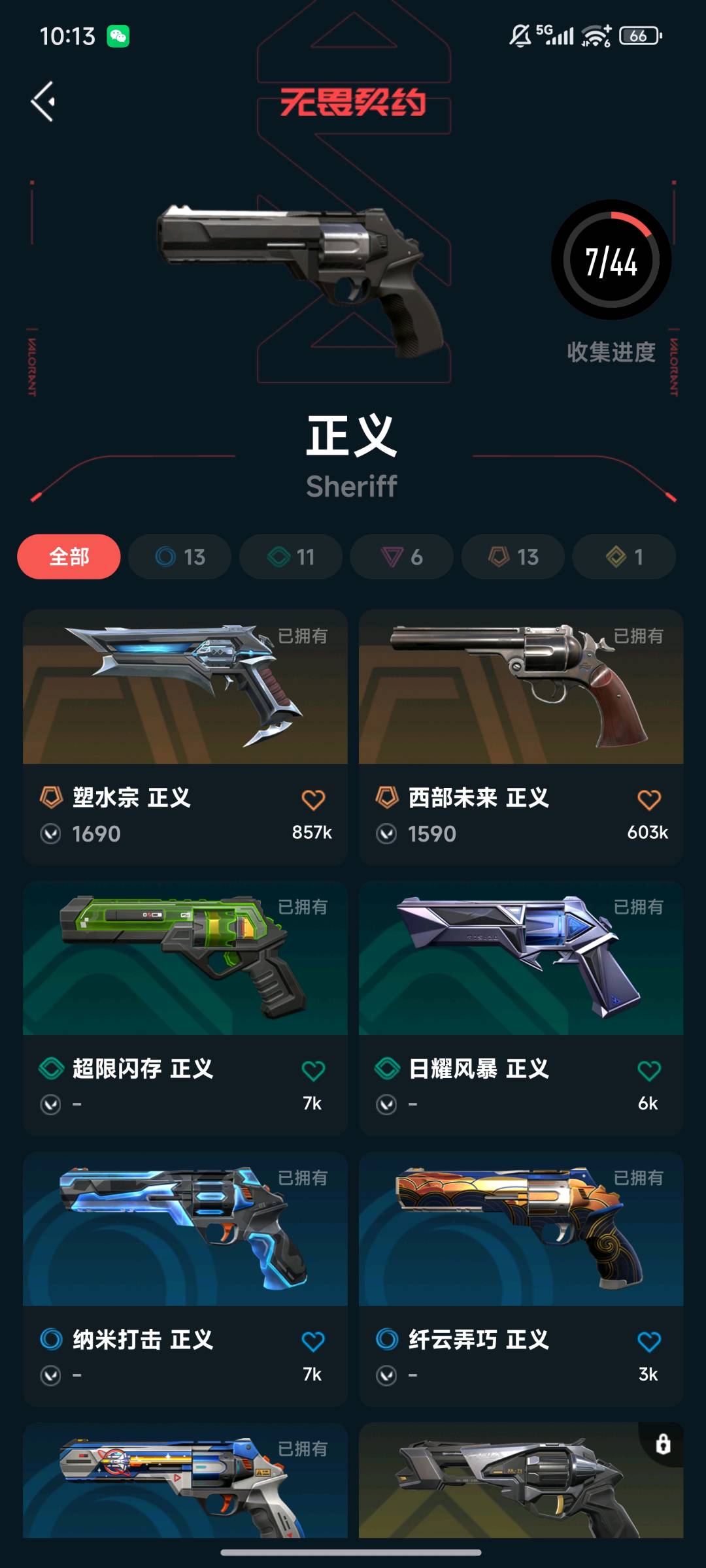The height and width of the screenshot is (1568, 706).
Task: Go back using the arrow icon
Action: [x=43, y=101]
